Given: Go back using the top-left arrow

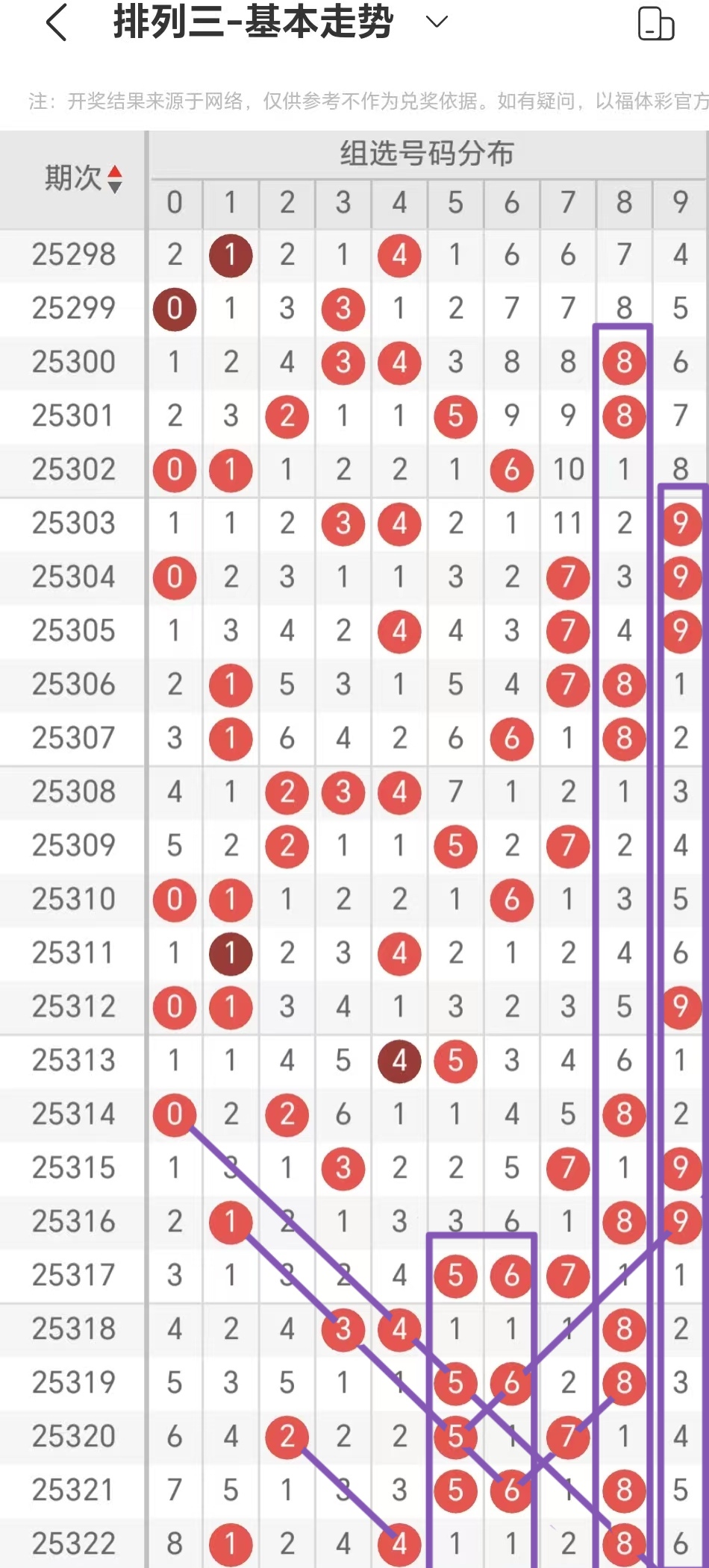Looking at the screenshot, I should click(57, 22).
